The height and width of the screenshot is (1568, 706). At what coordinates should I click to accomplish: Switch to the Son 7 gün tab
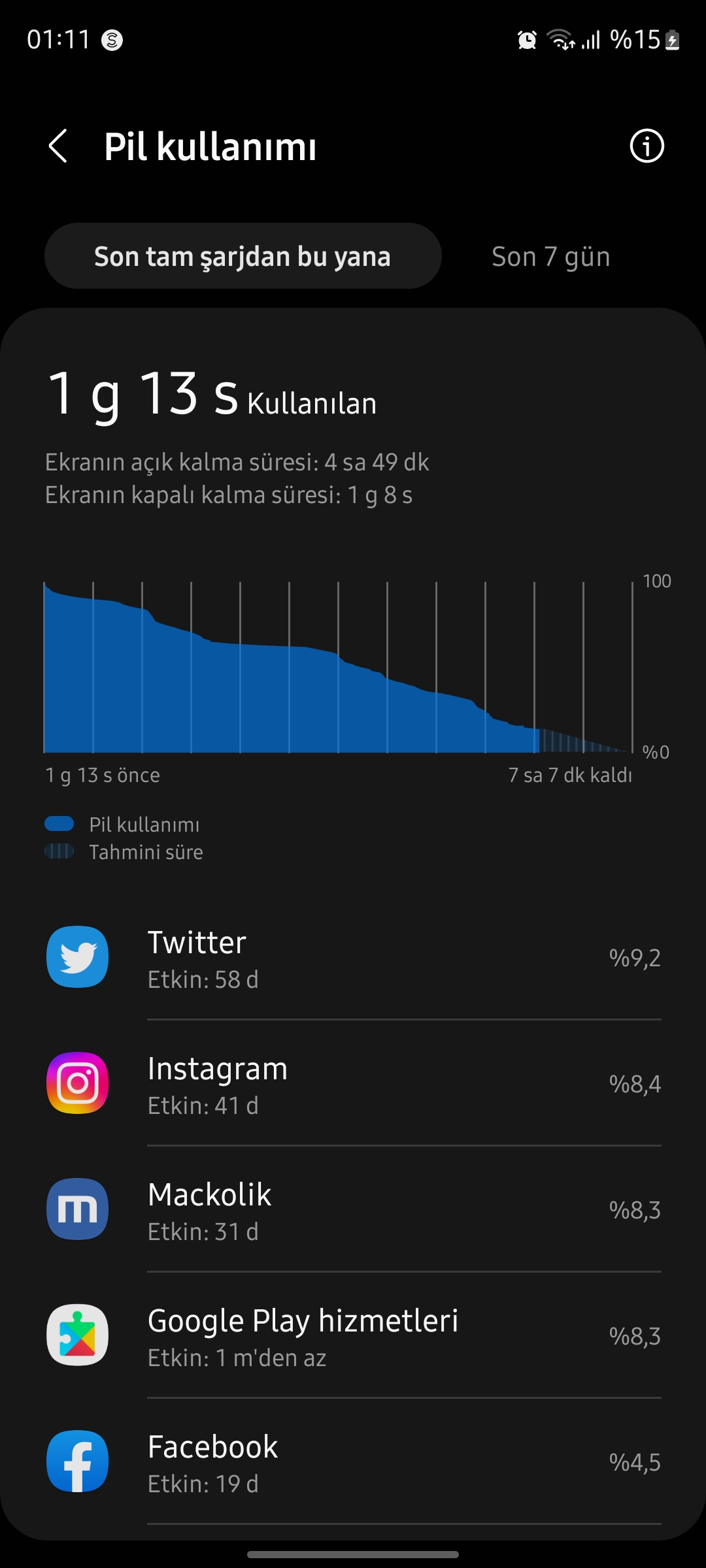coord(550,256)
